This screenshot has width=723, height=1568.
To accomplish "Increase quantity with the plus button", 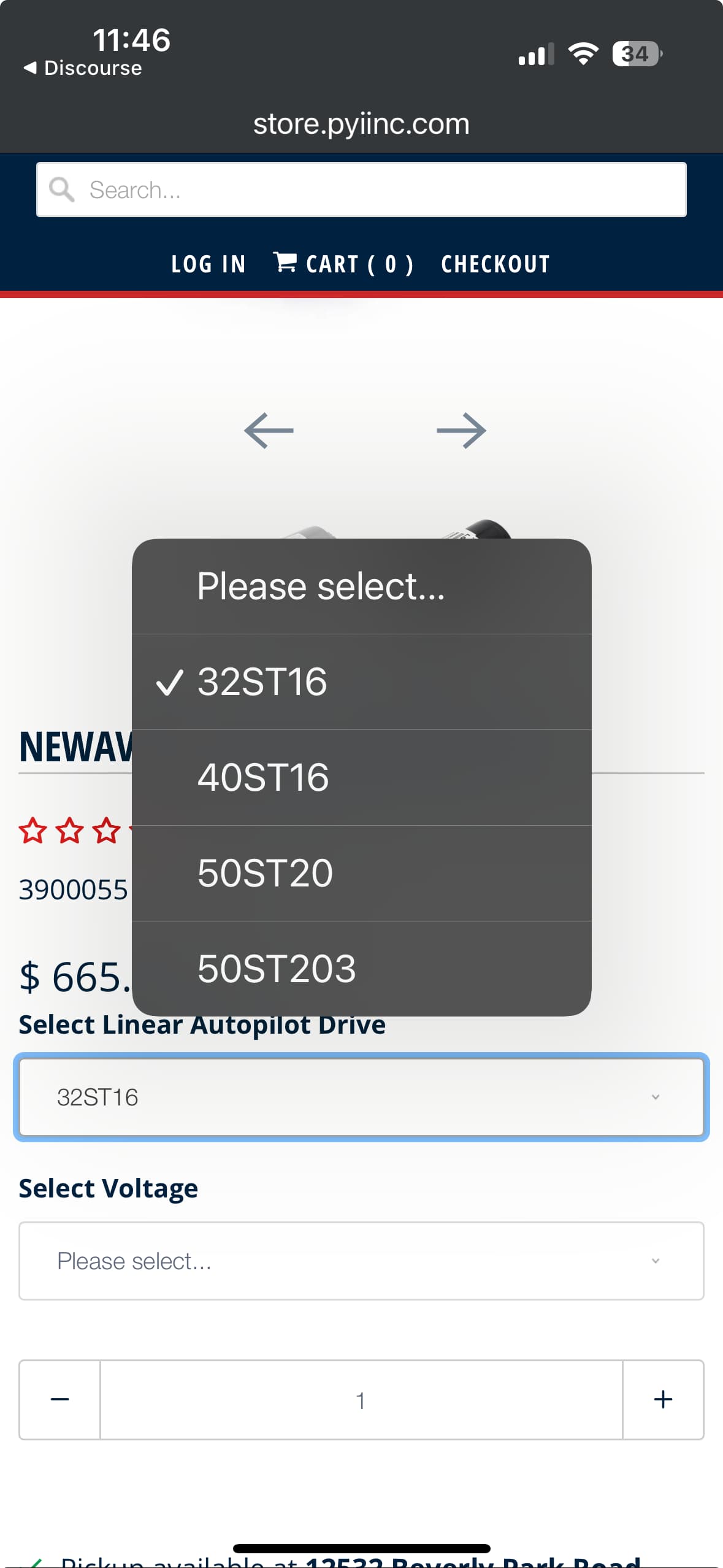I will [663, 1399].
